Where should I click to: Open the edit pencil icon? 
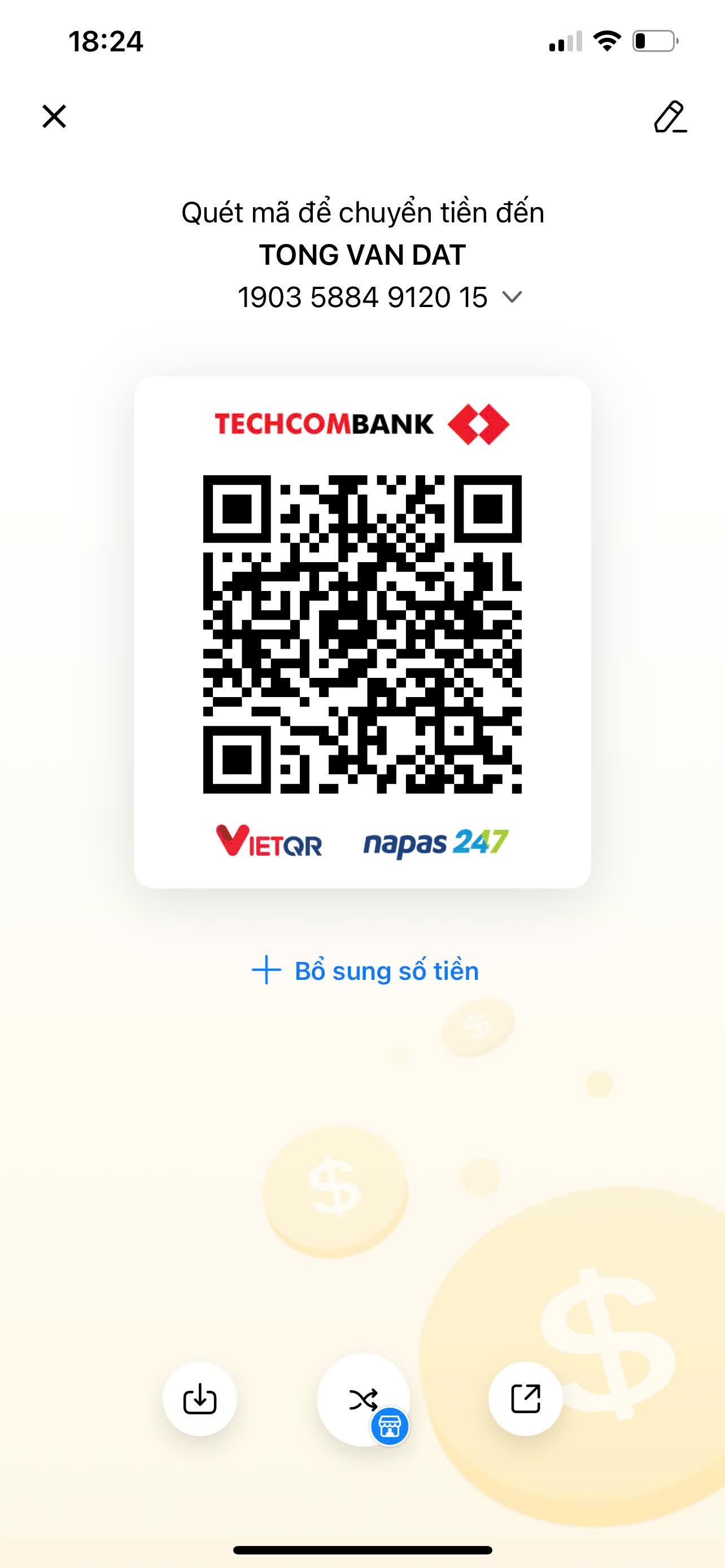click(x=670, y=117)
